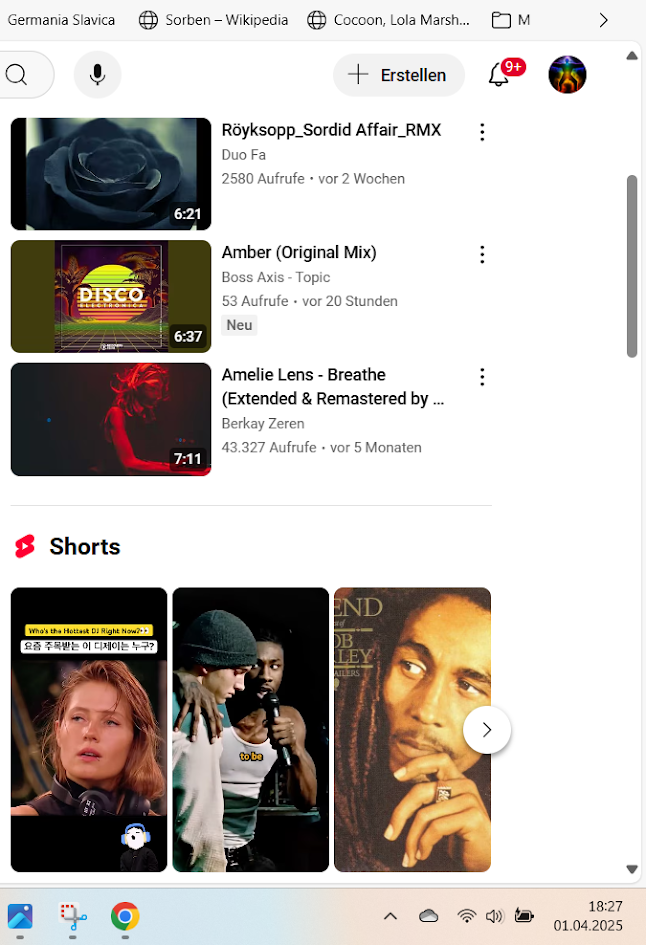Visit the Duo Fa channel

coord(243,155)
